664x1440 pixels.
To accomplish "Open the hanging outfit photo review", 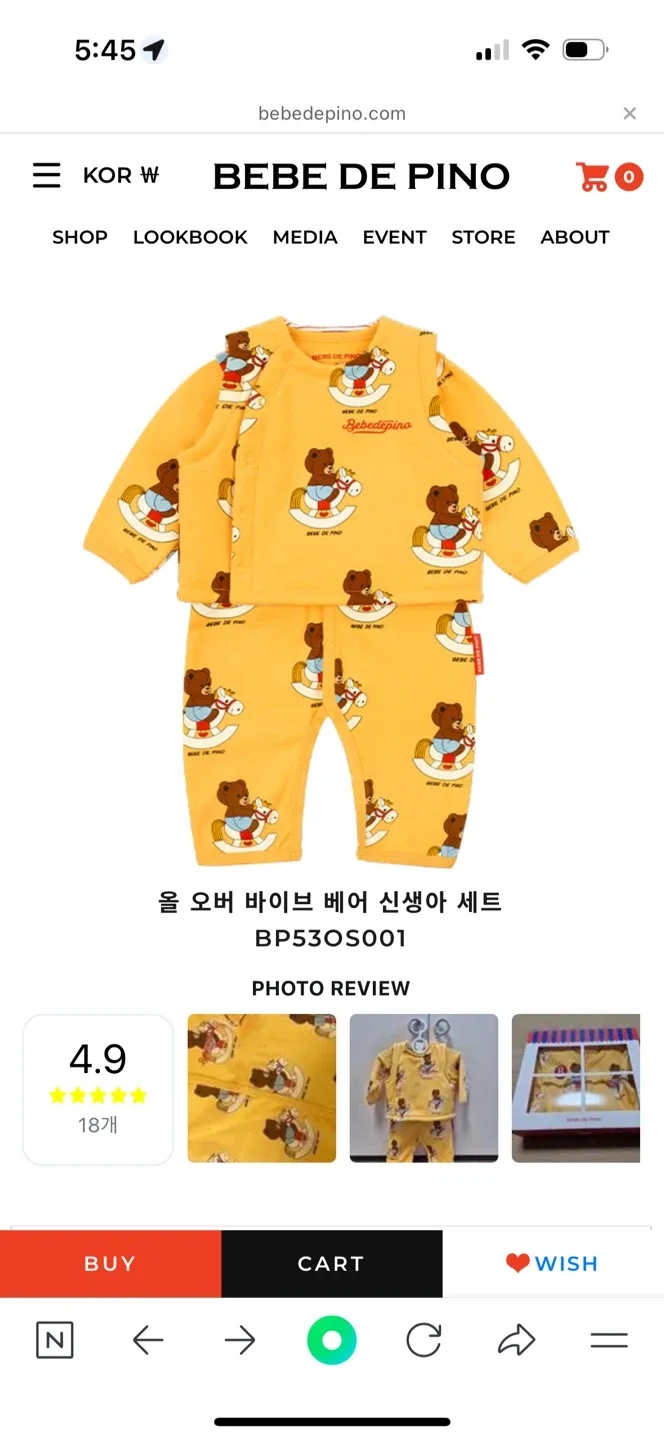I will (x=423, y=1088).
